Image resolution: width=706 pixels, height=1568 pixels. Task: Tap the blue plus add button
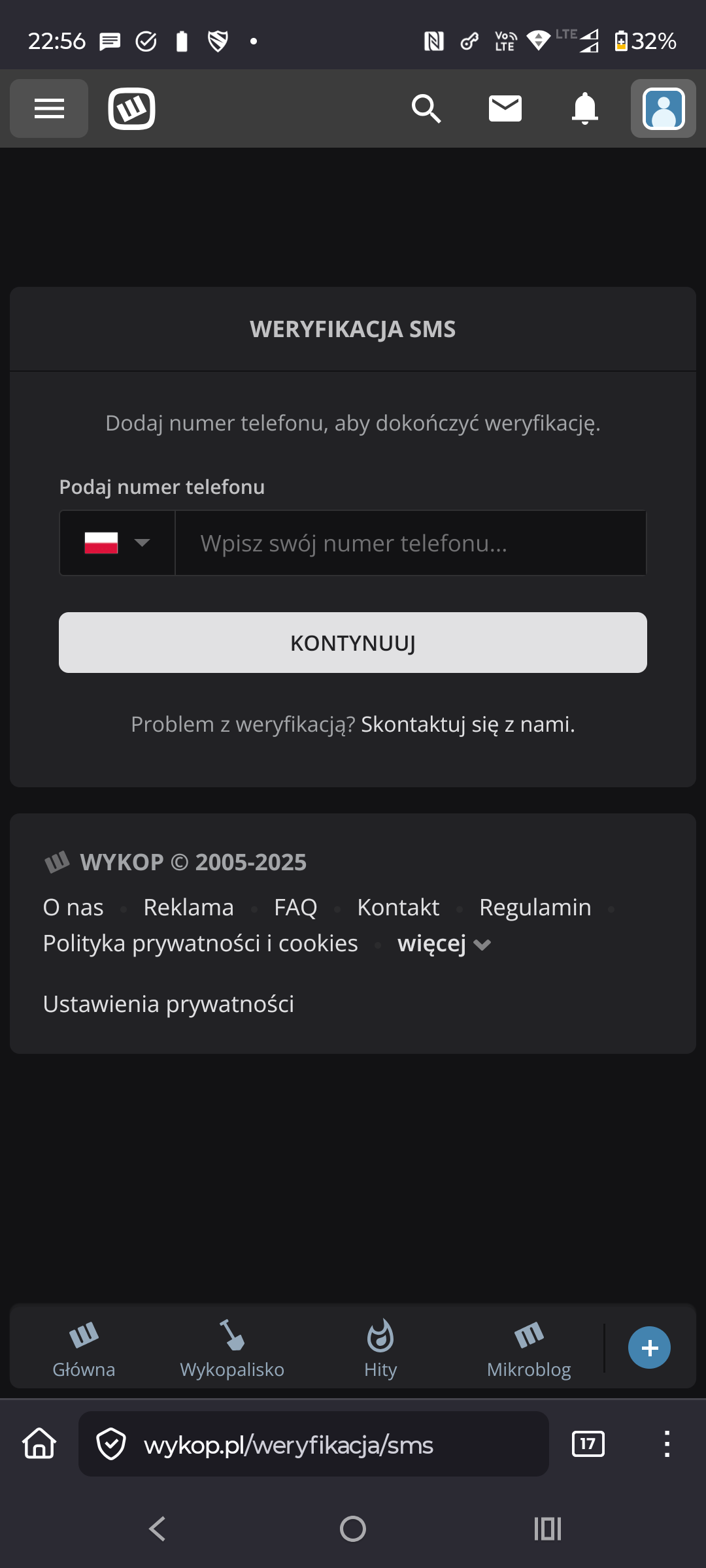649,1348
